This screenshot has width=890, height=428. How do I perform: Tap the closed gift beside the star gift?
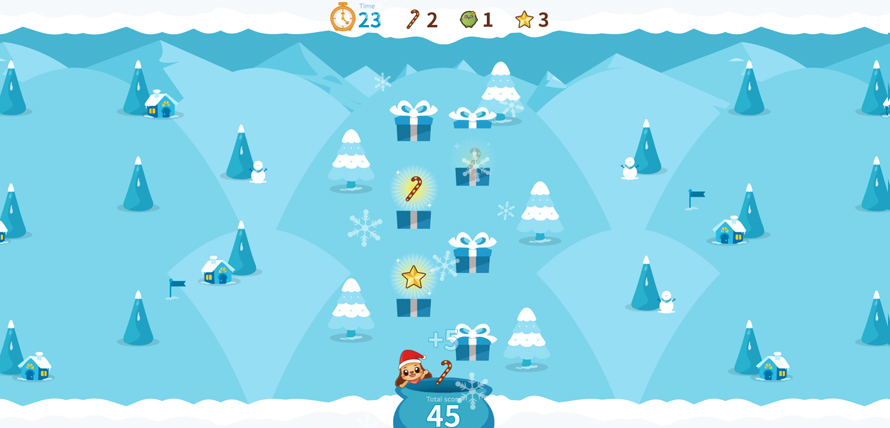472,254
